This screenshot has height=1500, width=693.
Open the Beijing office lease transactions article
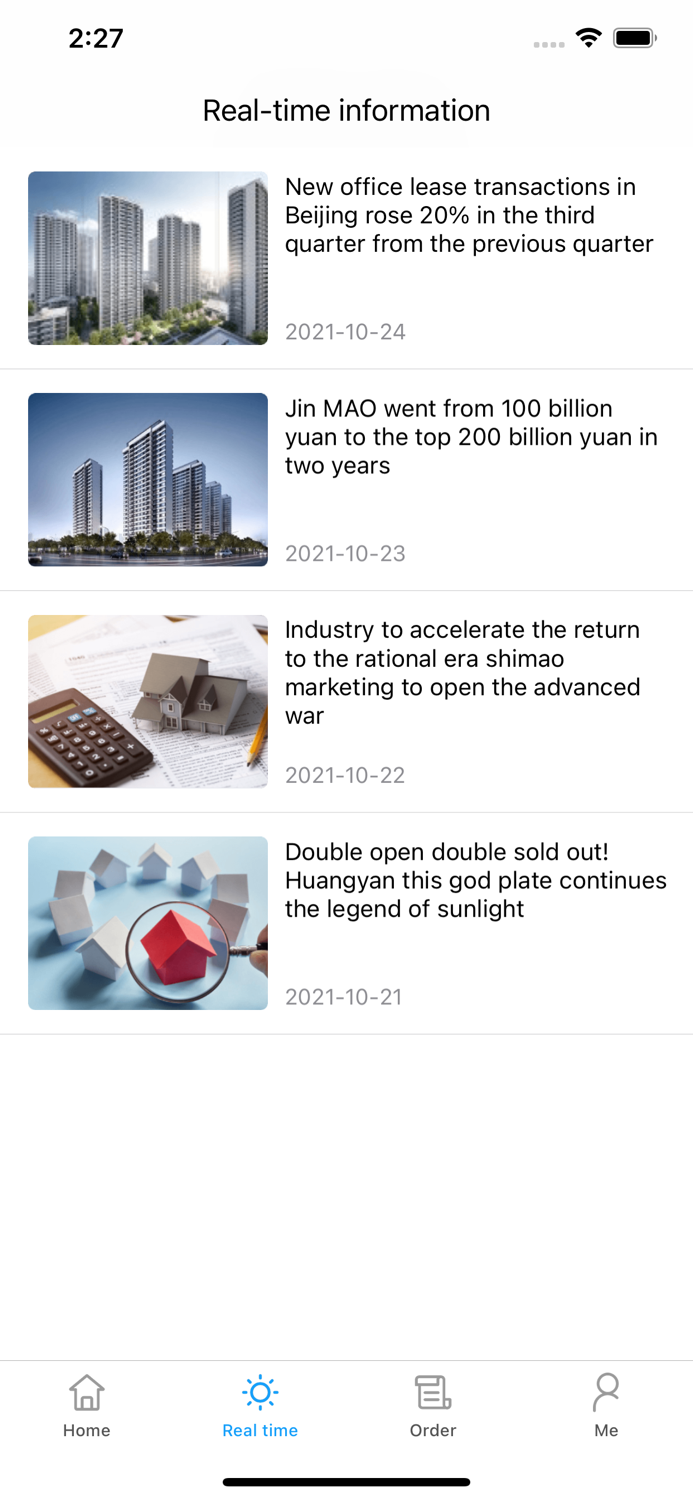(468, 216)
